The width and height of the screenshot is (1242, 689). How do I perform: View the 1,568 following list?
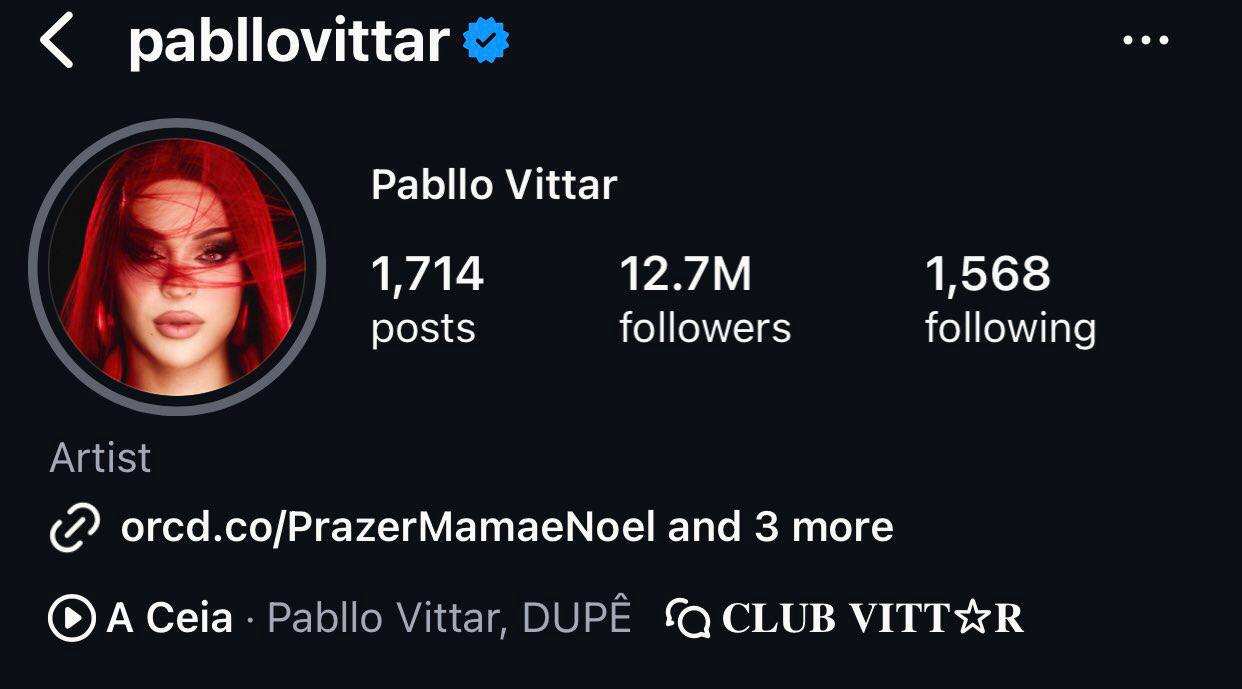click(x=1009, y=300)
